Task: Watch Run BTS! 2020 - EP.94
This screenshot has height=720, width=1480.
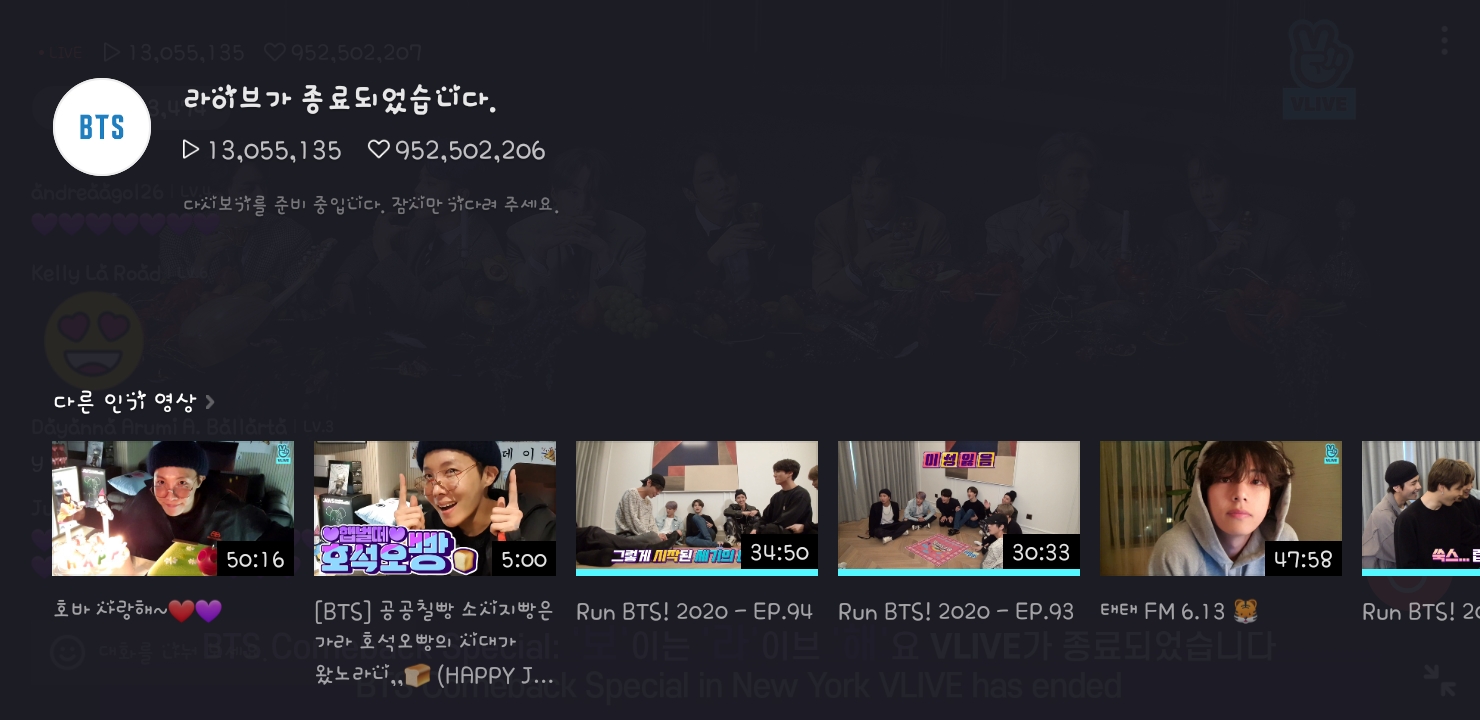Action: point(697,508)
